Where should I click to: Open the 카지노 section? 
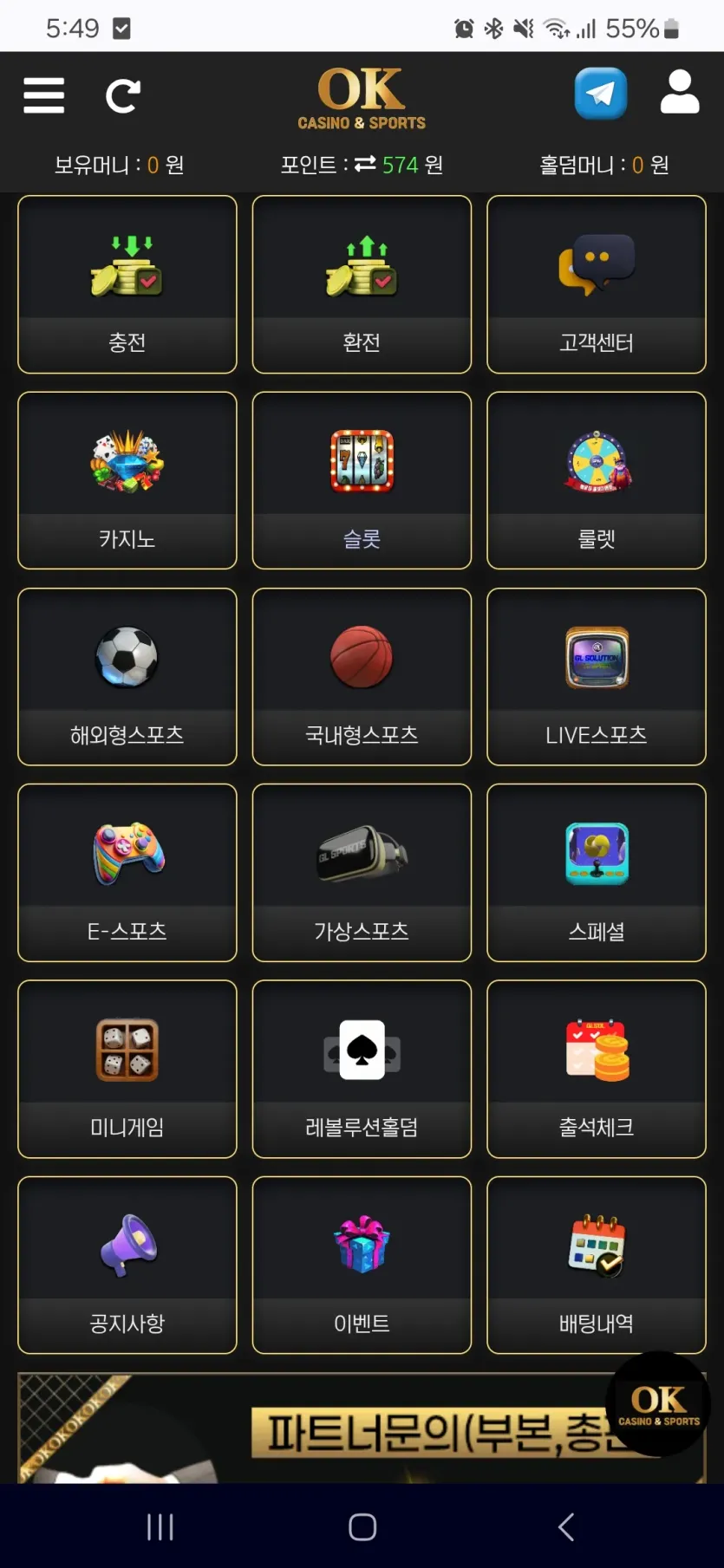pos(127,480)
